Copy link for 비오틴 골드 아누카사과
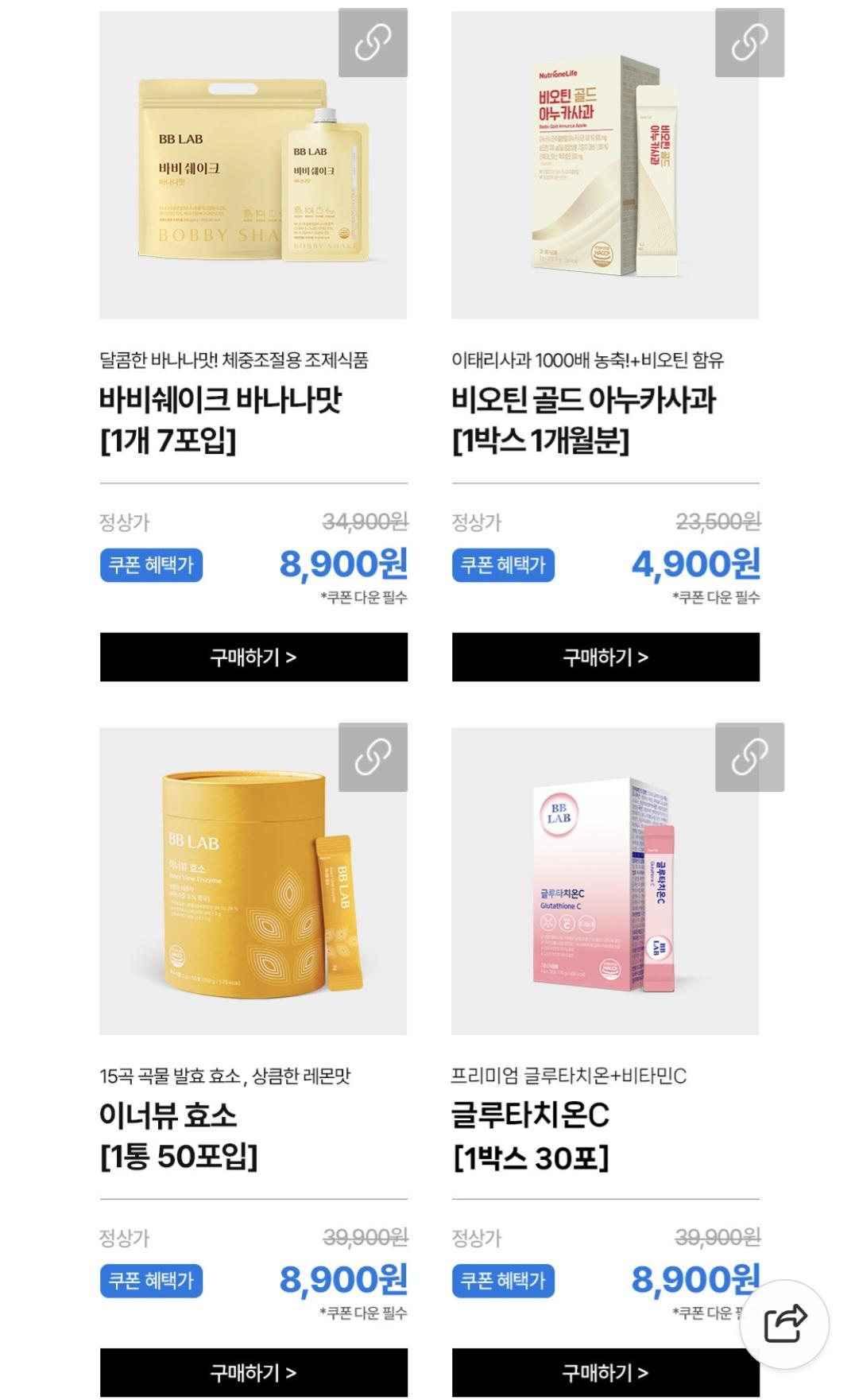This screenshot has width=855, height=1400. coord(749,43)
